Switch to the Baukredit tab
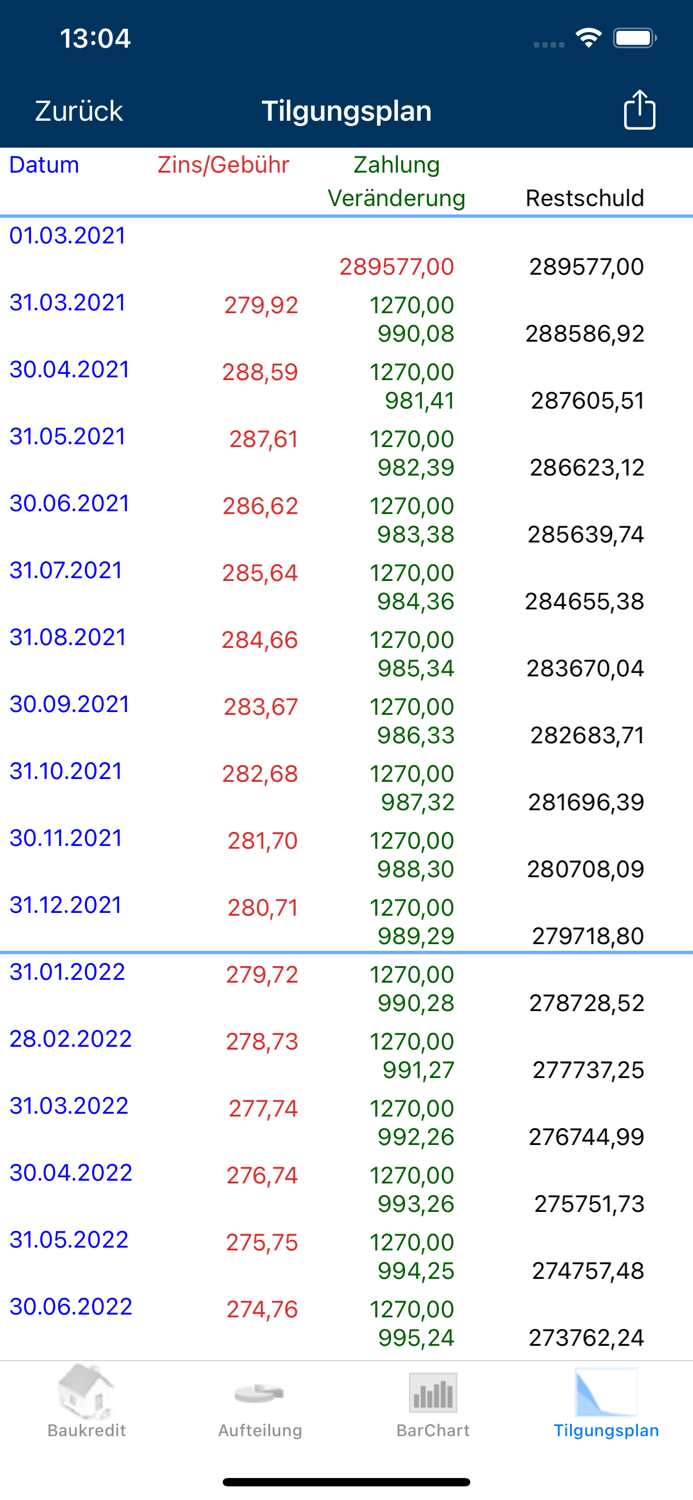Viewport: 693px width, 1500px height. (x=87, y=1403)
